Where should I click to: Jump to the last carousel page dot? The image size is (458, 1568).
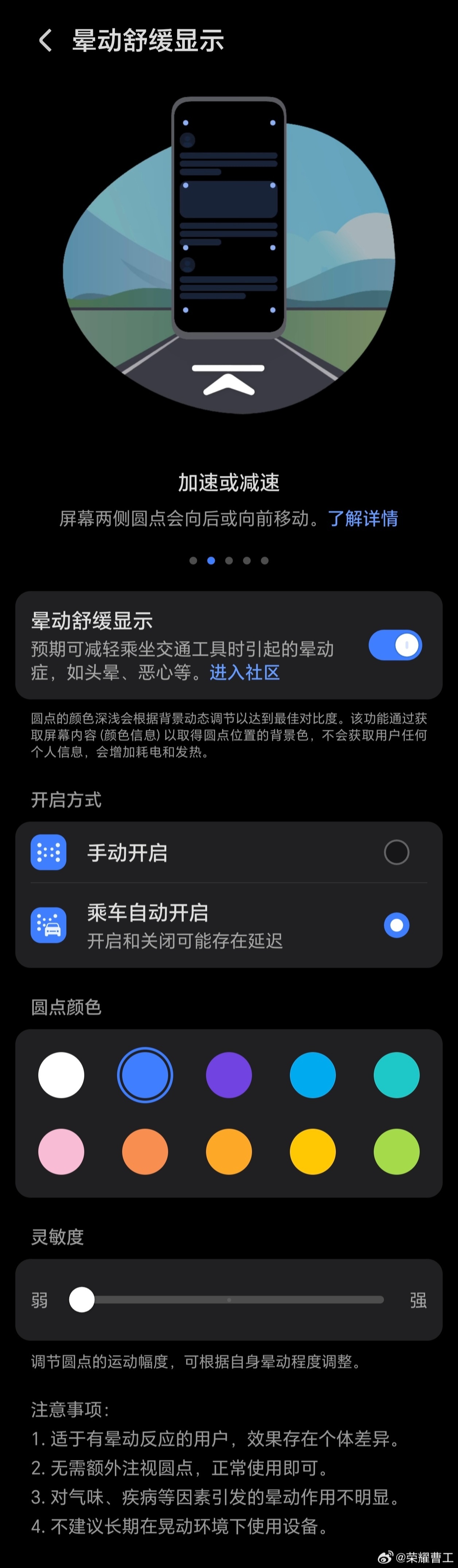point(265,560)
